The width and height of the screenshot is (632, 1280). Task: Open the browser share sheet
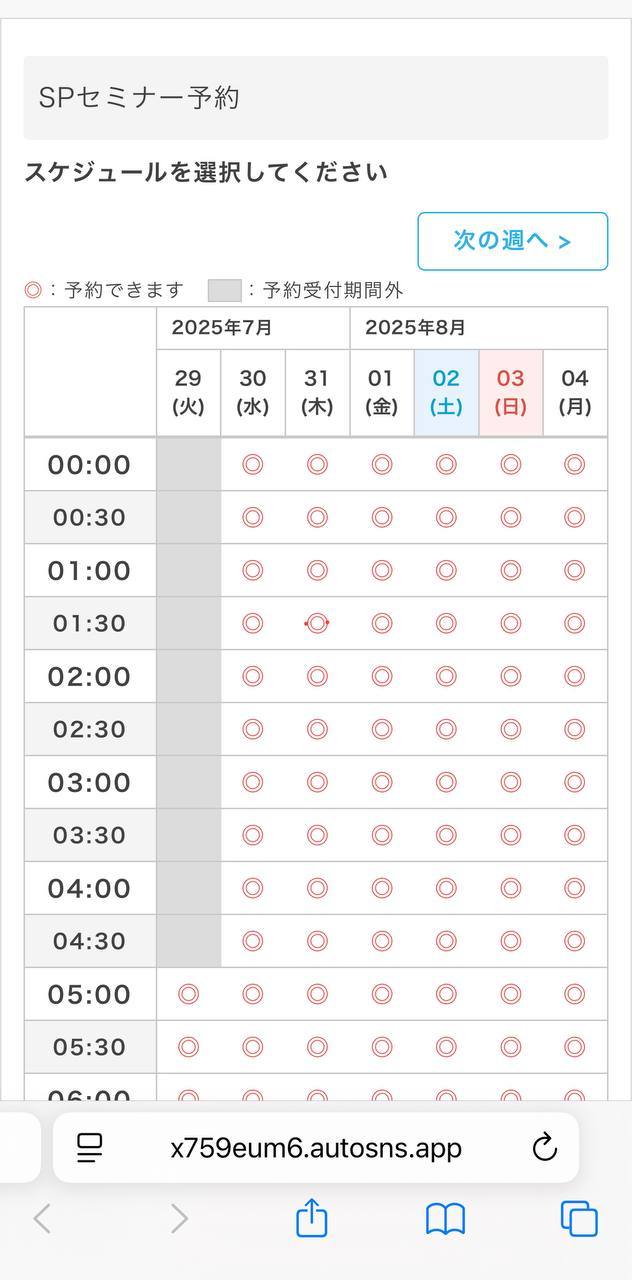312,1218
